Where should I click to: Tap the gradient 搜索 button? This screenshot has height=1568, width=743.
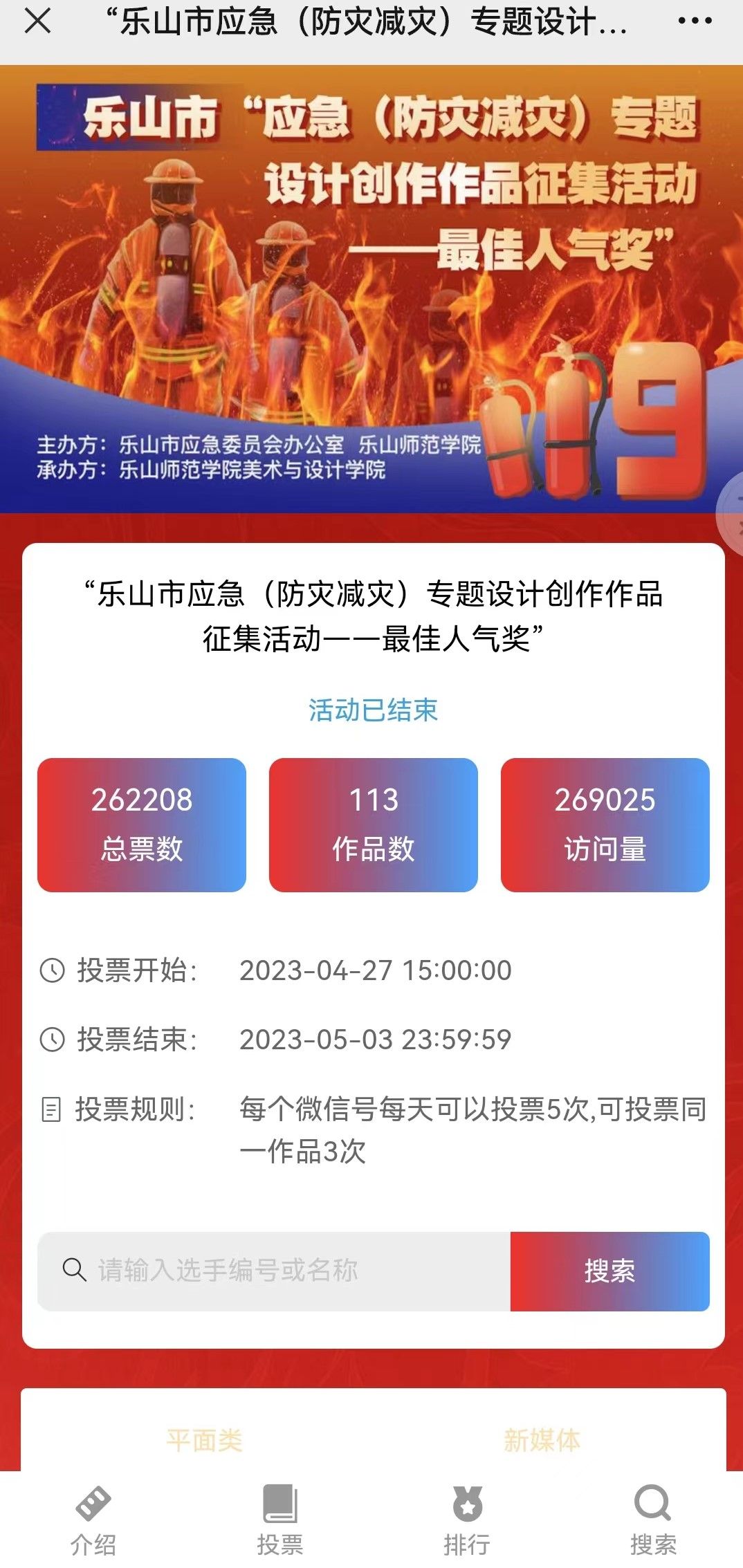(x=609, y=1271)
